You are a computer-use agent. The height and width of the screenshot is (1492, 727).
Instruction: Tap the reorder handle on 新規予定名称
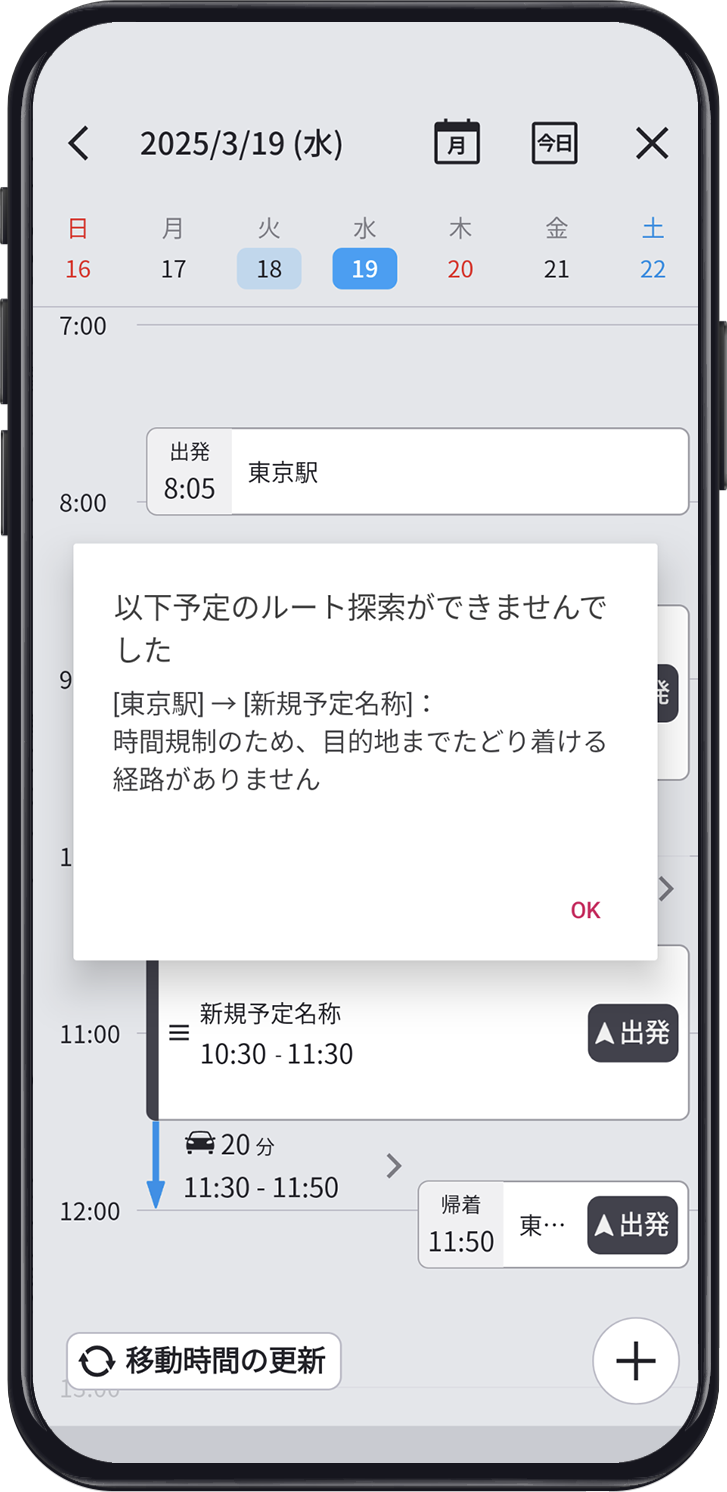(179, 1033)
